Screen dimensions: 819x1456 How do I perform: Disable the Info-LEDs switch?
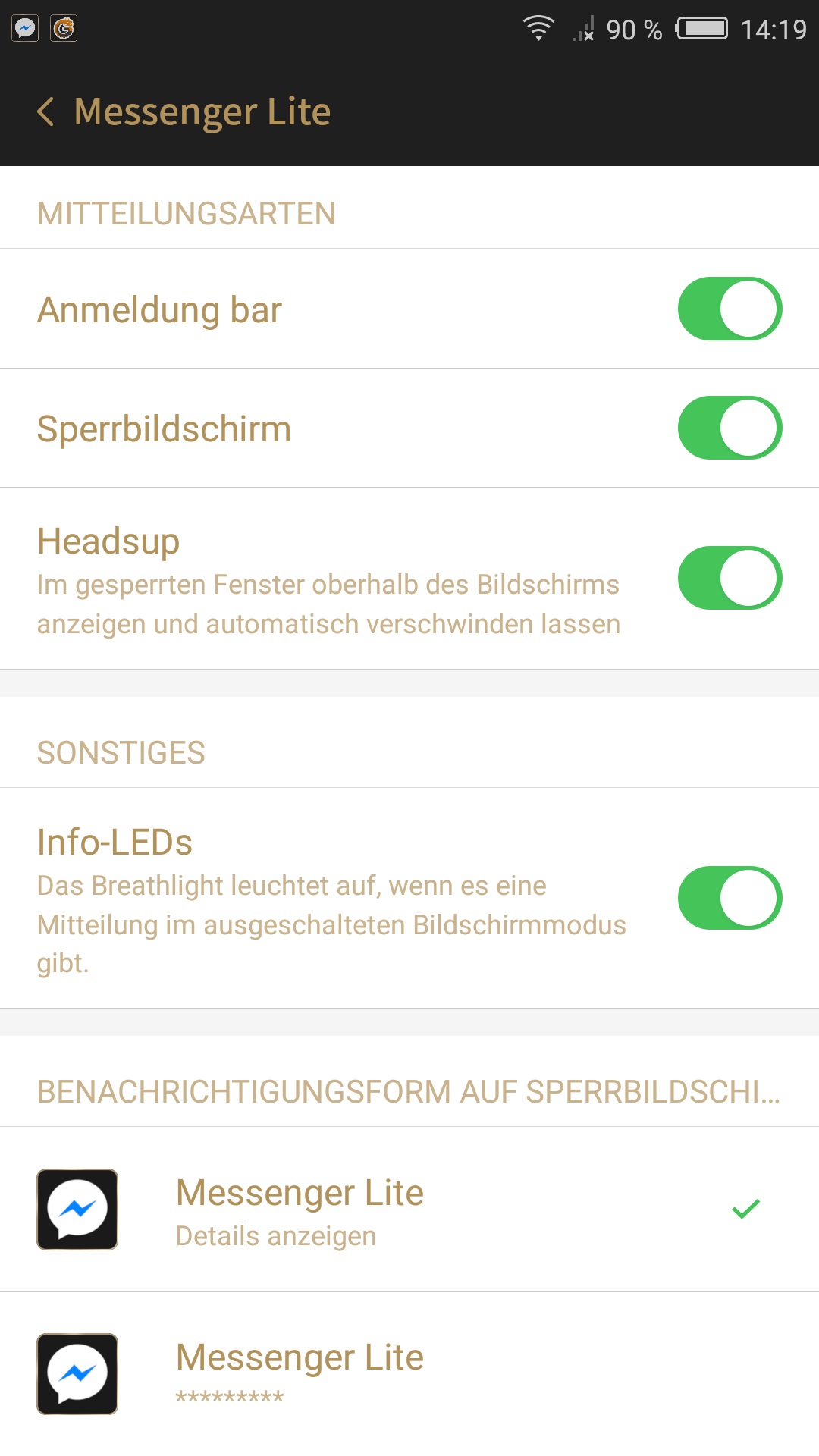point(730,898)
